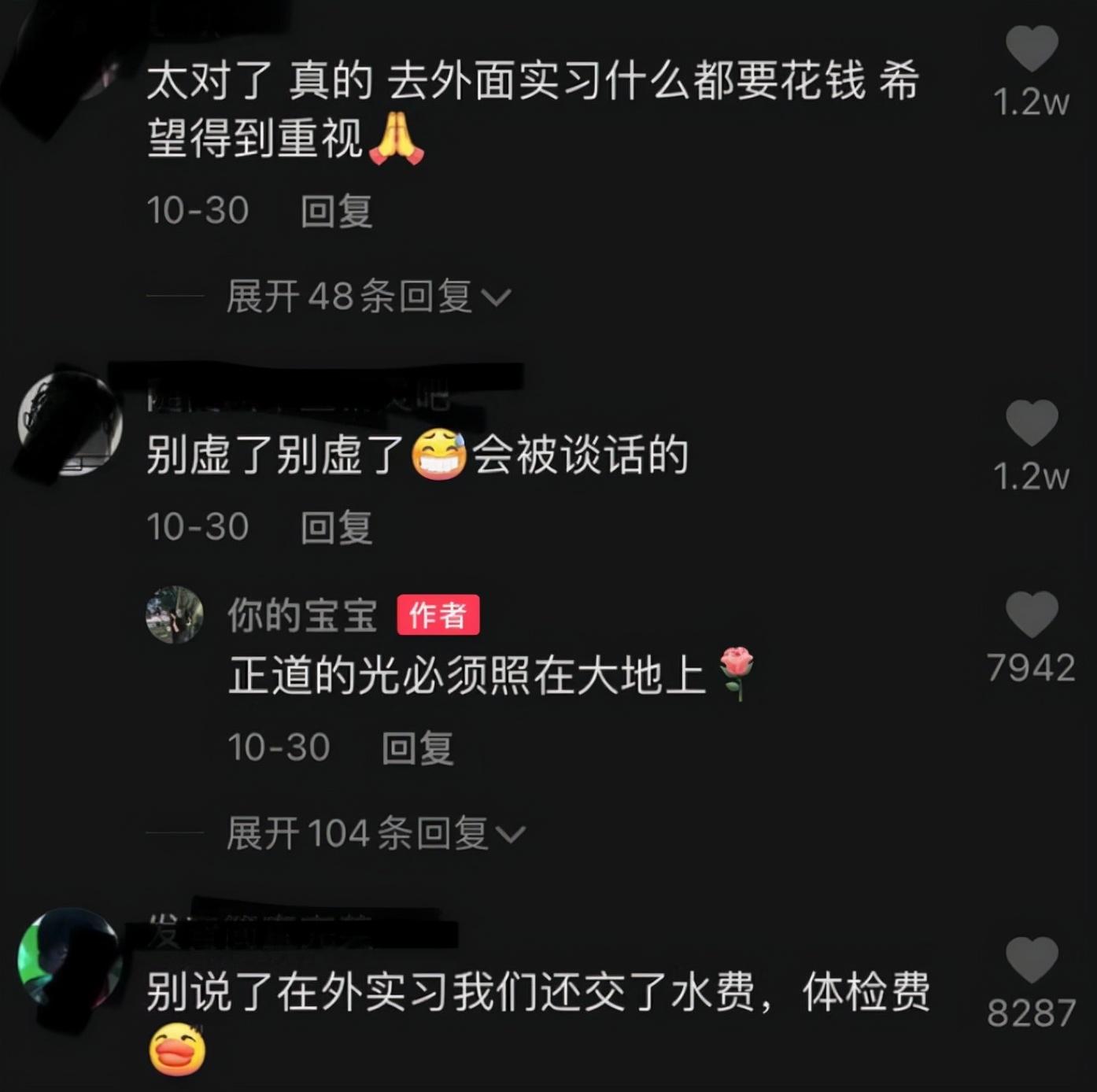Like the comment about 去外面实习什么都要花钱
1097x1092 pixels.
(x=1031, y=49)
